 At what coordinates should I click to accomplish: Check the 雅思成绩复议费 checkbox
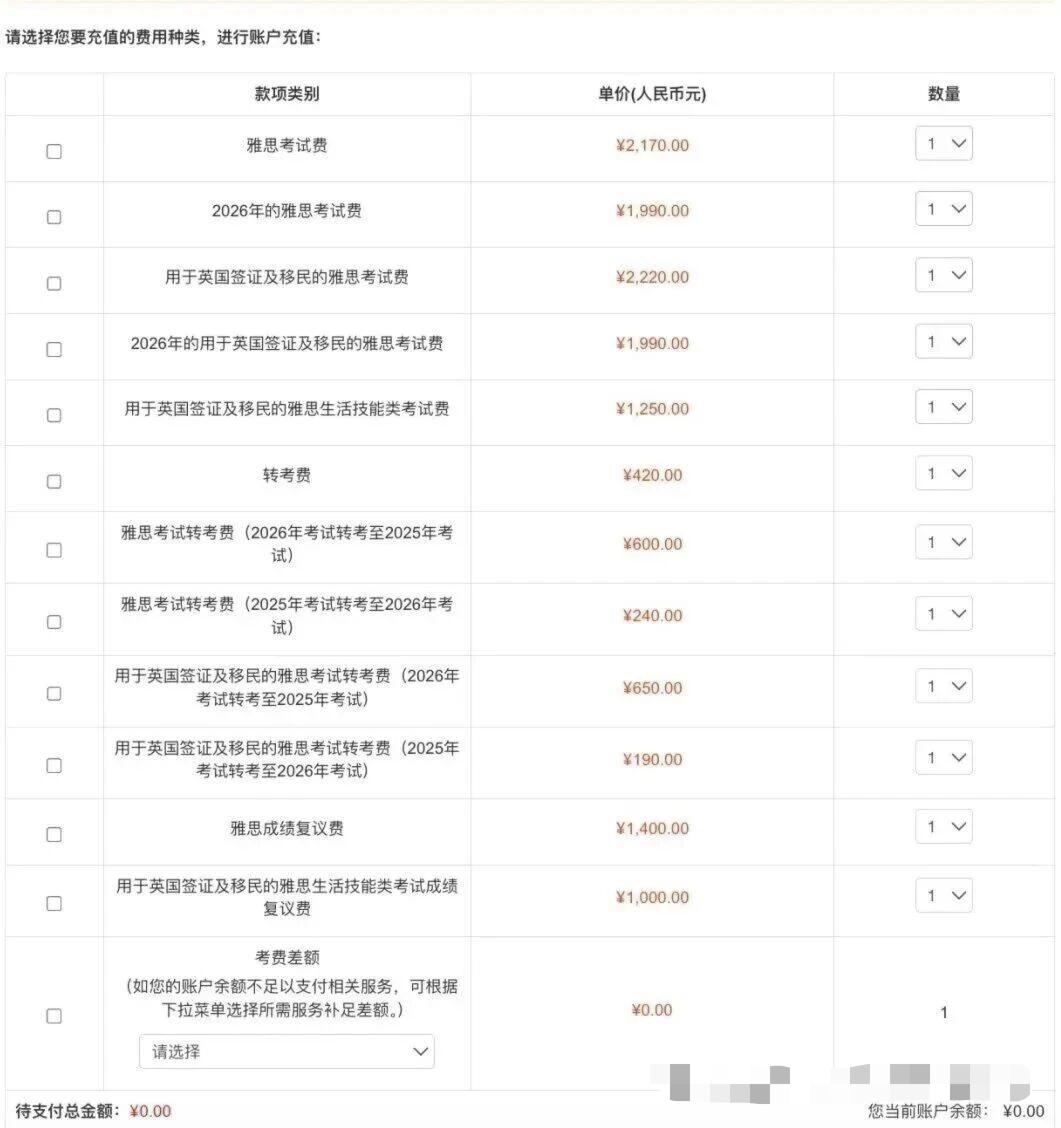click(54, 833)
